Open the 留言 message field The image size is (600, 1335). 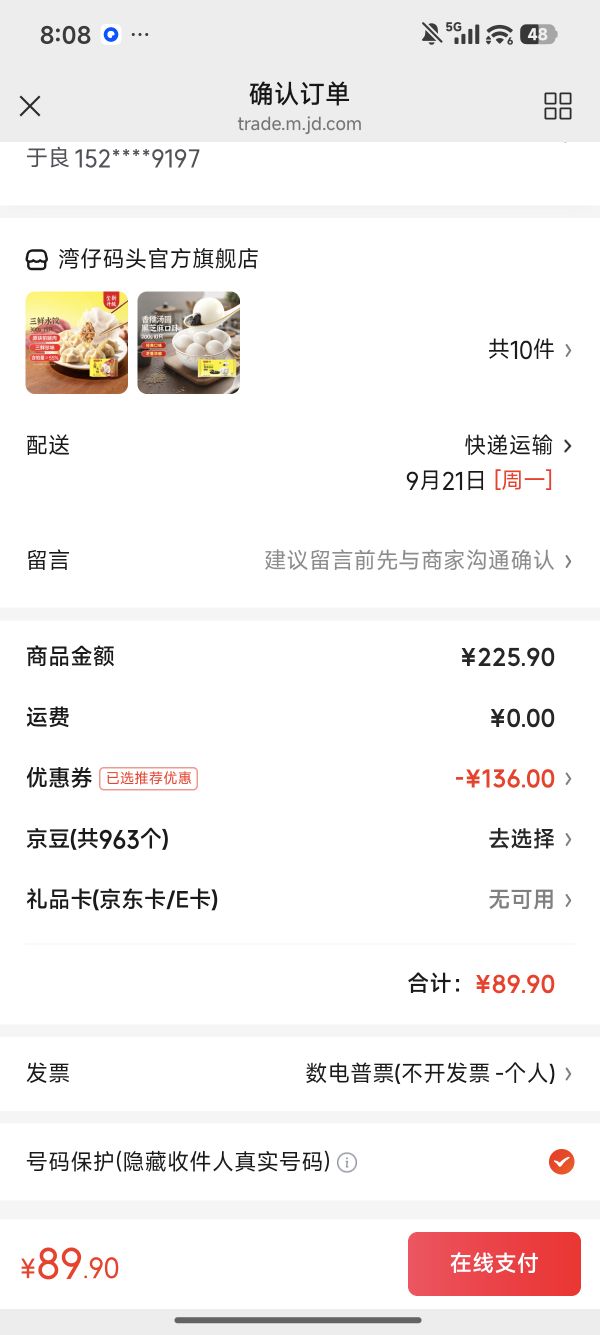[300, 560]
